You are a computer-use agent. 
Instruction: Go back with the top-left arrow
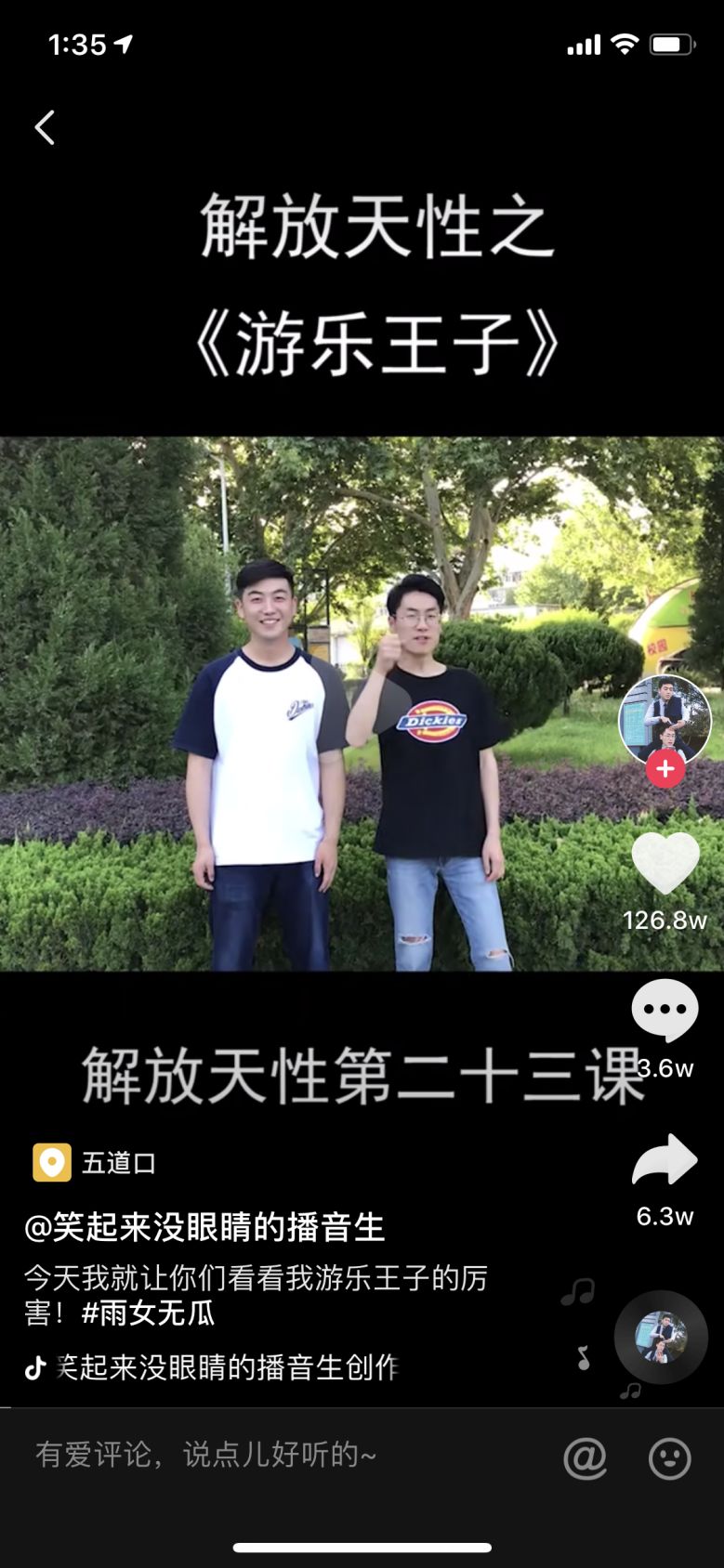pos(45,127)
